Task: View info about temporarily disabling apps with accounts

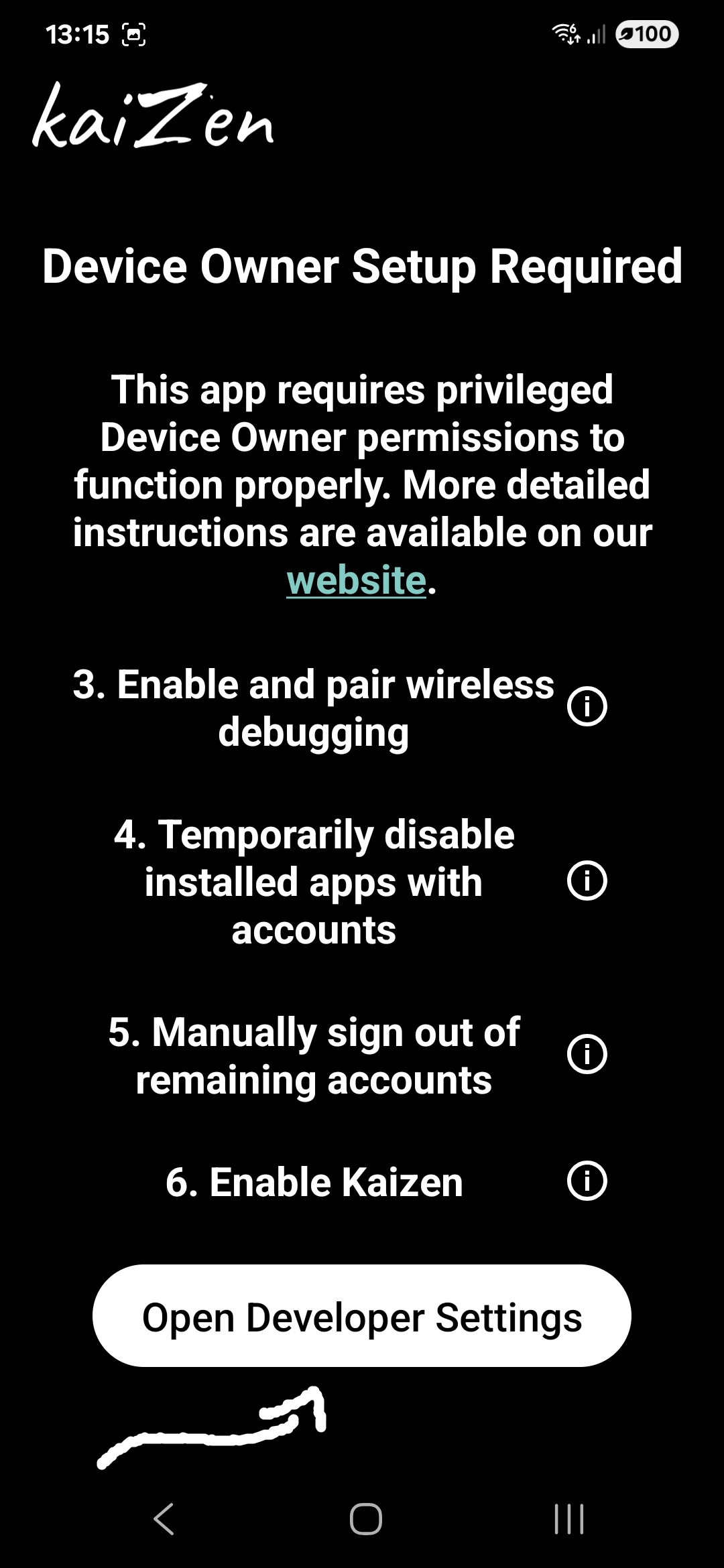Action: click(587, 880)
